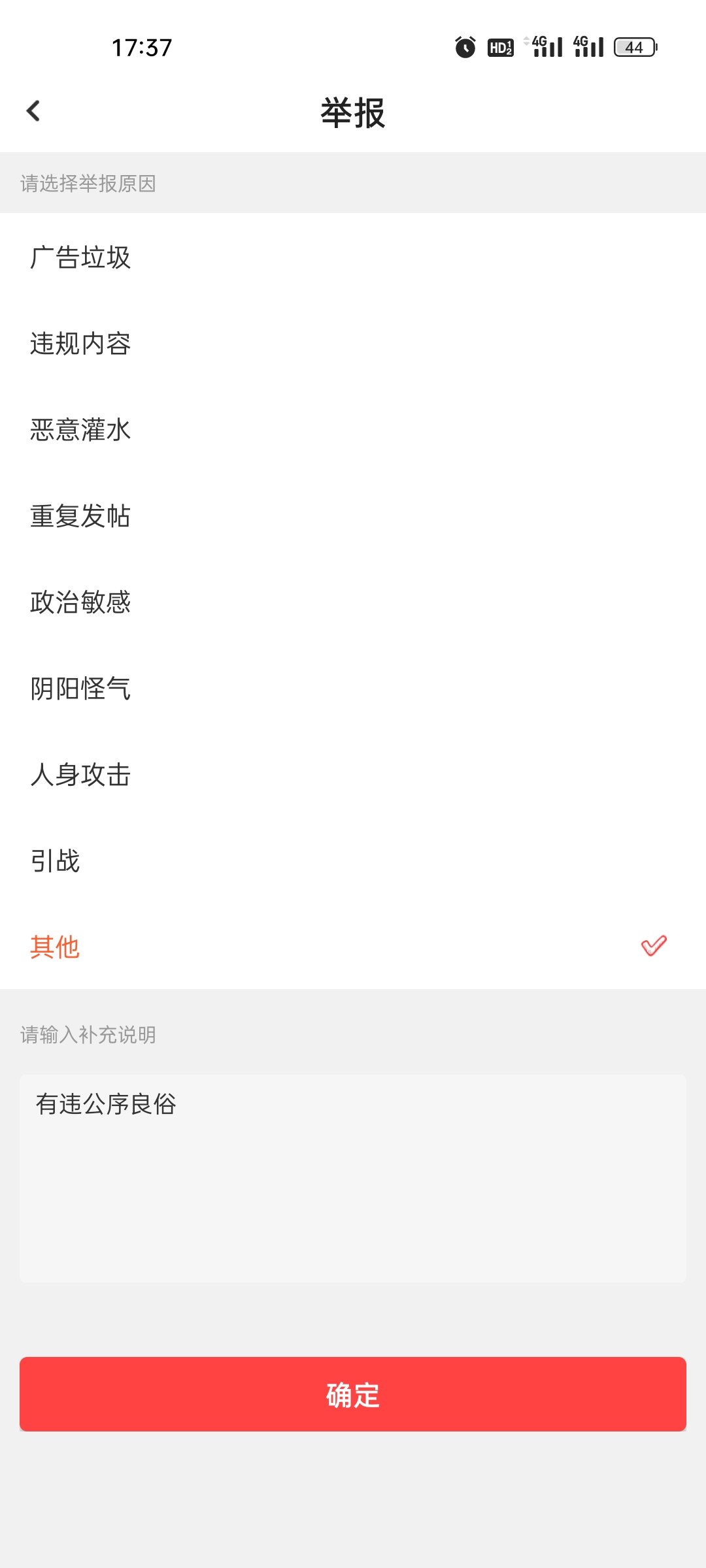Screen dimensions: 706x1568
Task: Select 重复发帖 reason
Action: (353, 515)
